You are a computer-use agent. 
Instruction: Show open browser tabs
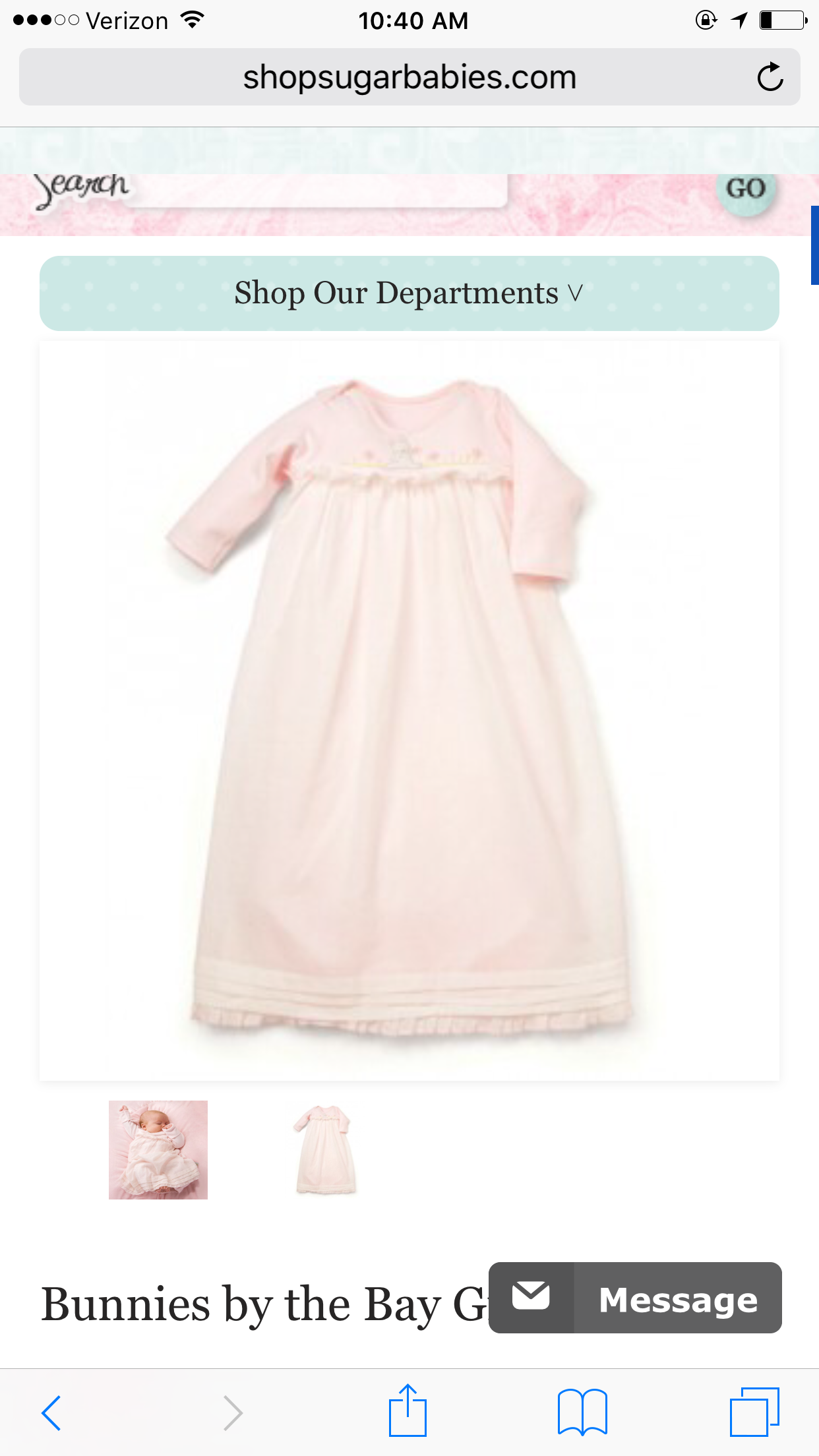click(754, 1412)
